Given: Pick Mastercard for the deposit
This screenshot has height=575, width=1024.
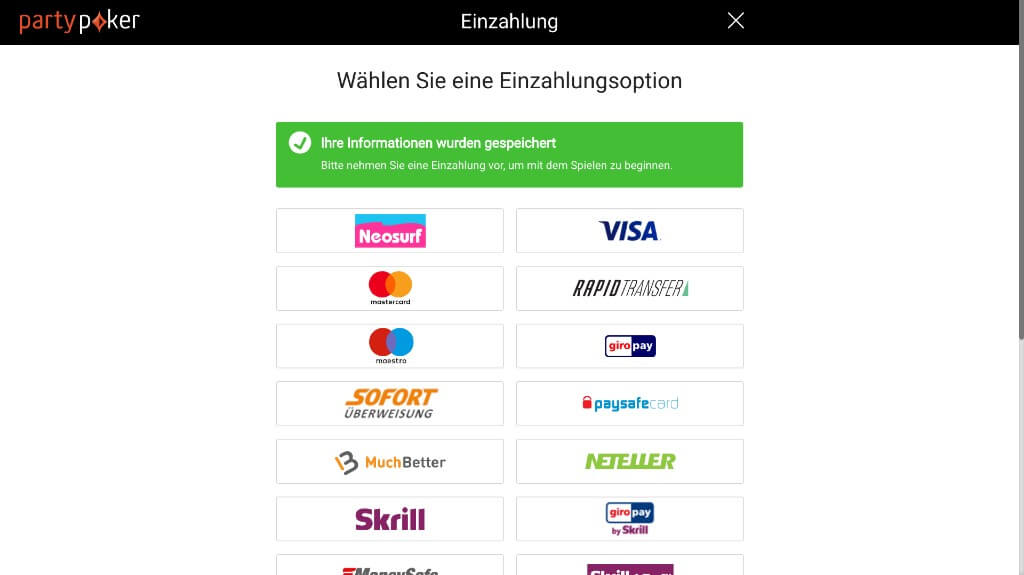Looking at the screenshot, I should click(x=390, y=288).
